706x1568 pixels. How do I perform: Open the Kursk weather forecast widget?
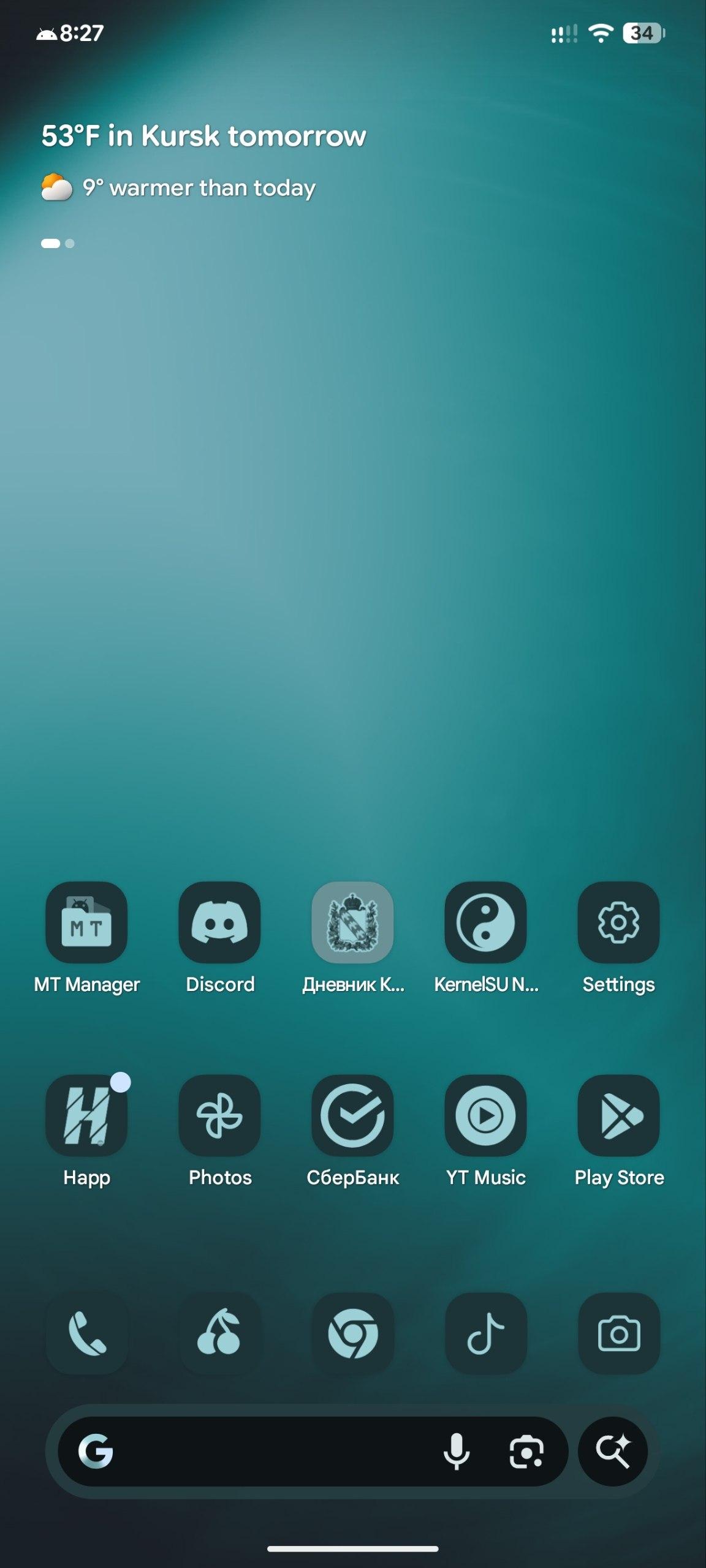[x=203, y=137]
